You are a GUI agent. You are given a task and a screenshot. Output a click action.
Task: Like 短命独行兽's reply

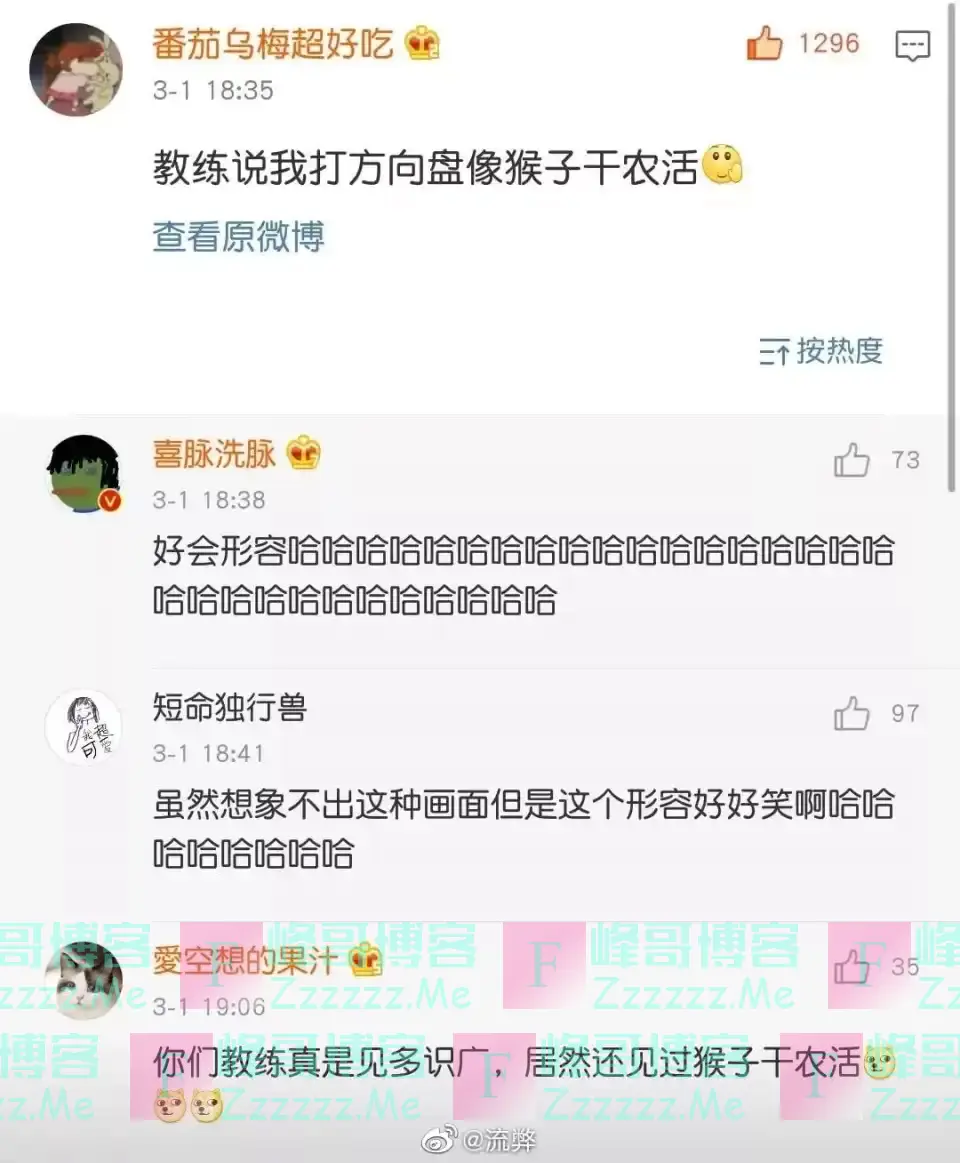[852, 714]
